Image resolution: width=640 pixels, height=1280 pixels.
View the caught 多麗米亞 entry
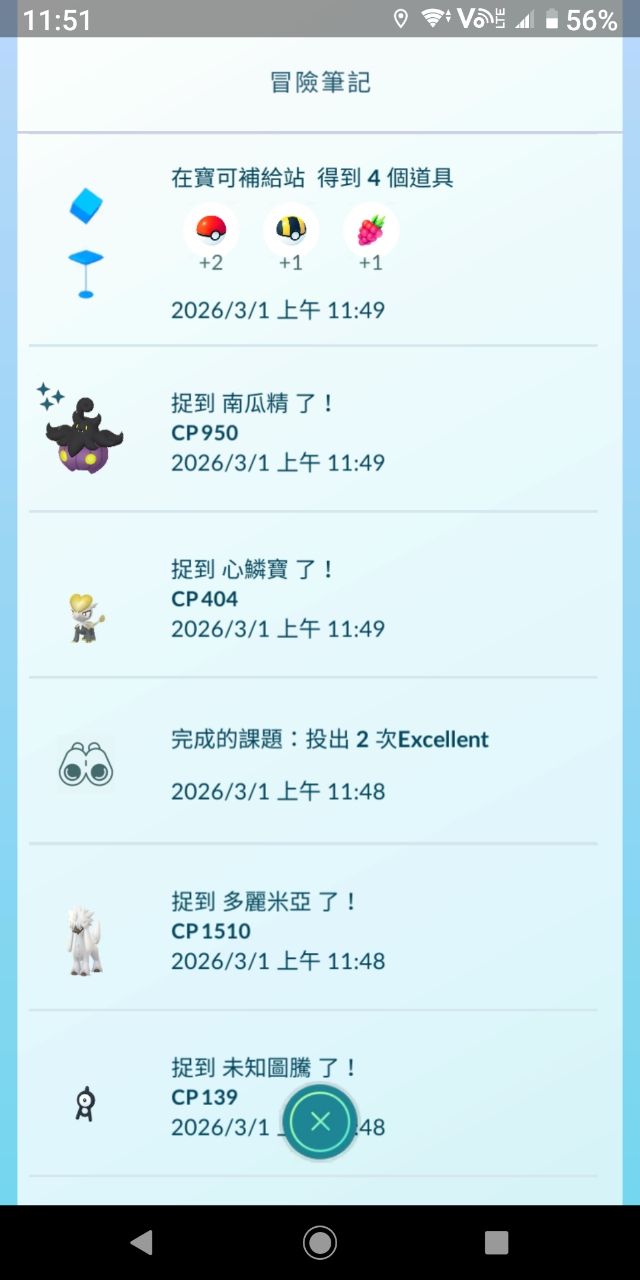tap(312, 930)
